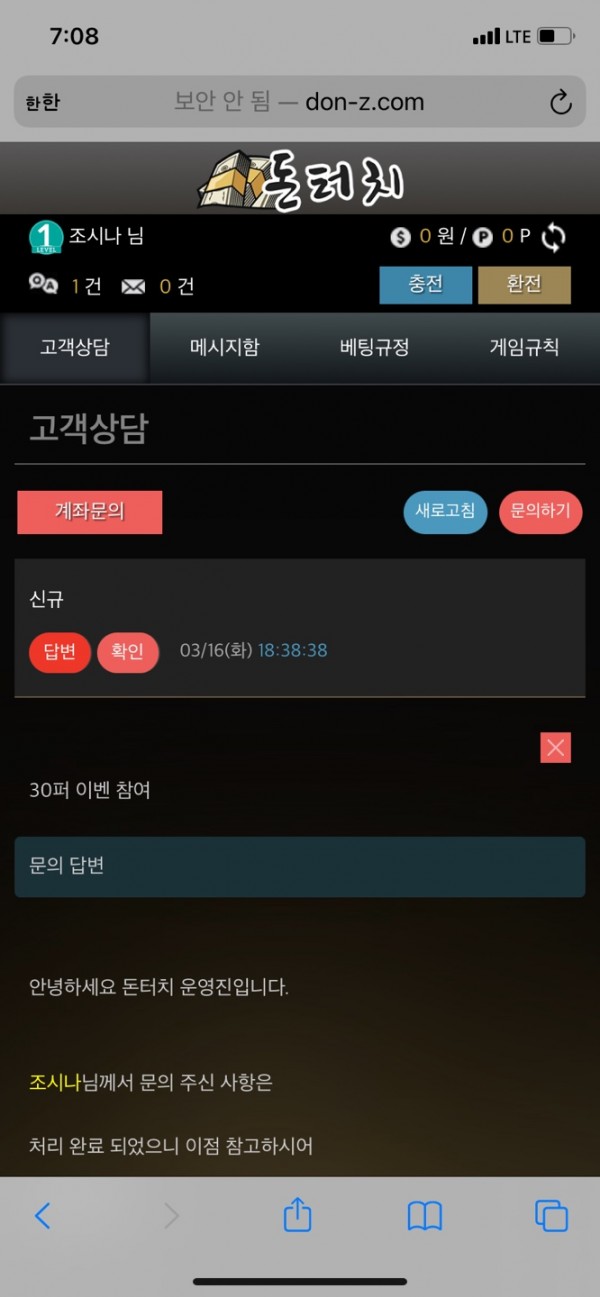Tap 새로고침 to refresh inquiries
Image resolution: width=600 pixels, height=1297 pixels.
[x=445, y=512]
